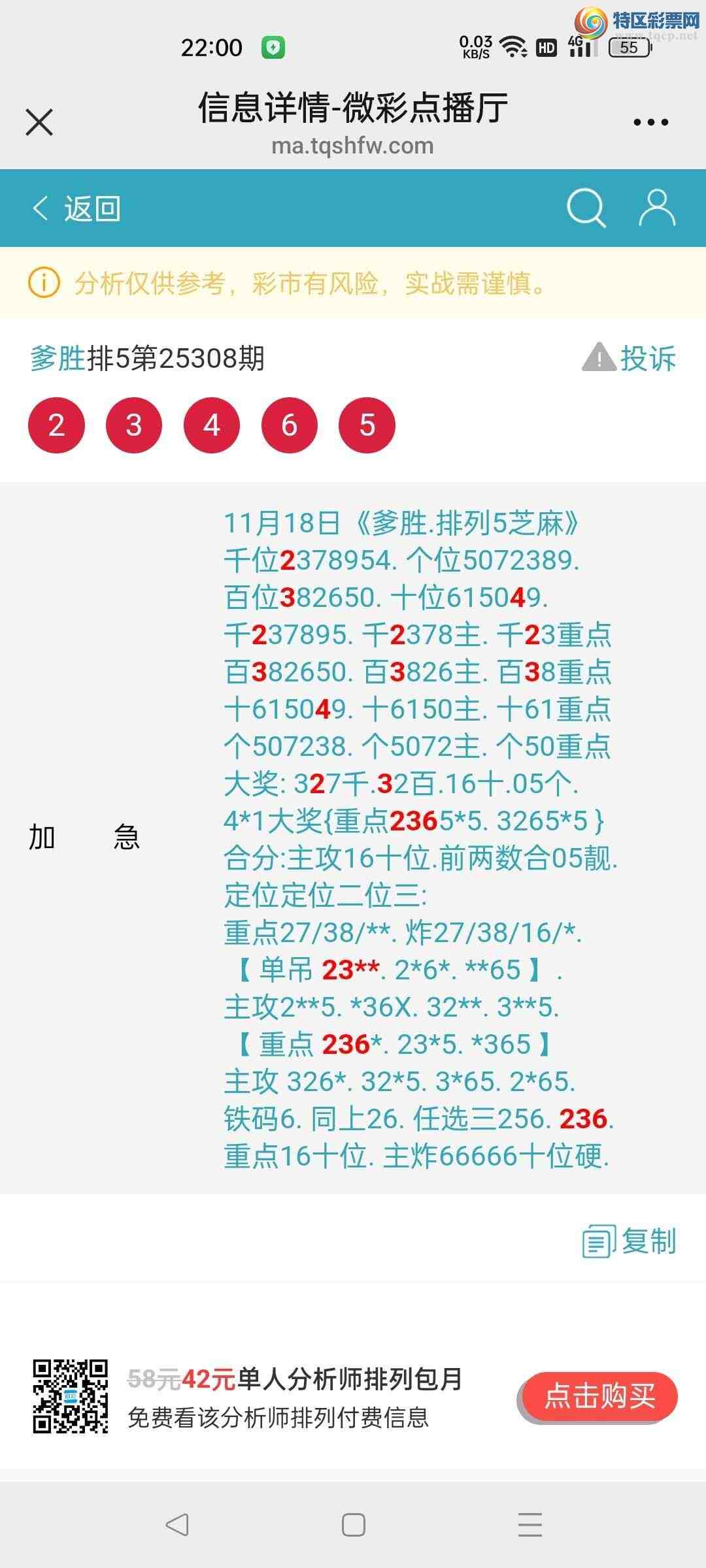This screenshot has height=1568, width=706.
Task: Select the 加急 section label
Action: [x=85, y=838]
